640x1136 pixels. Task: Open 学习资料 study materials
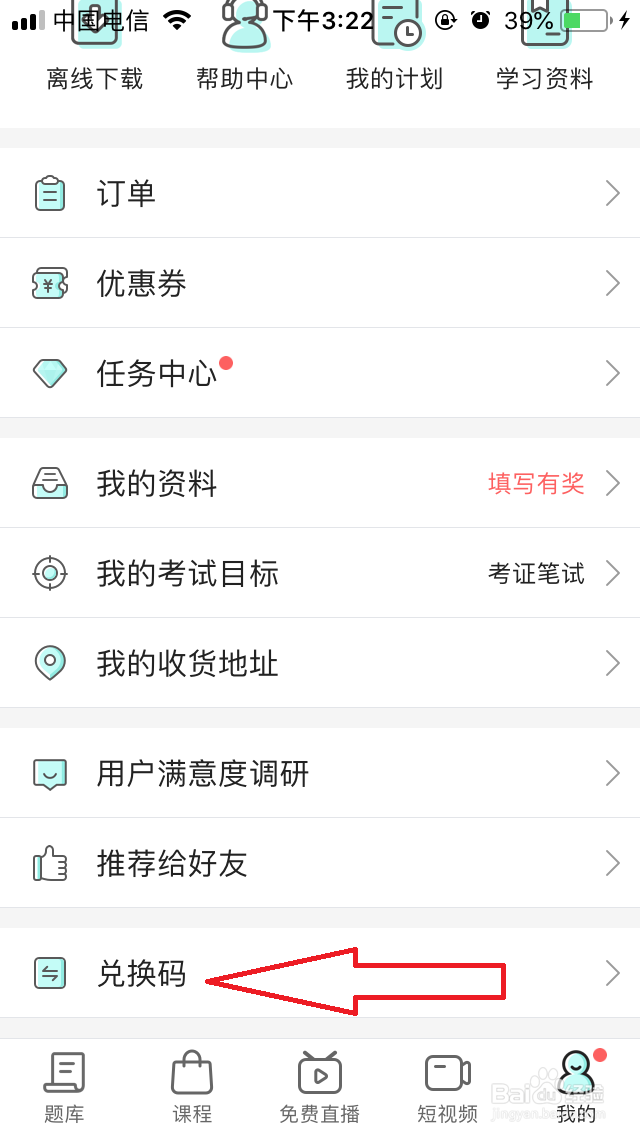[545, 60]
